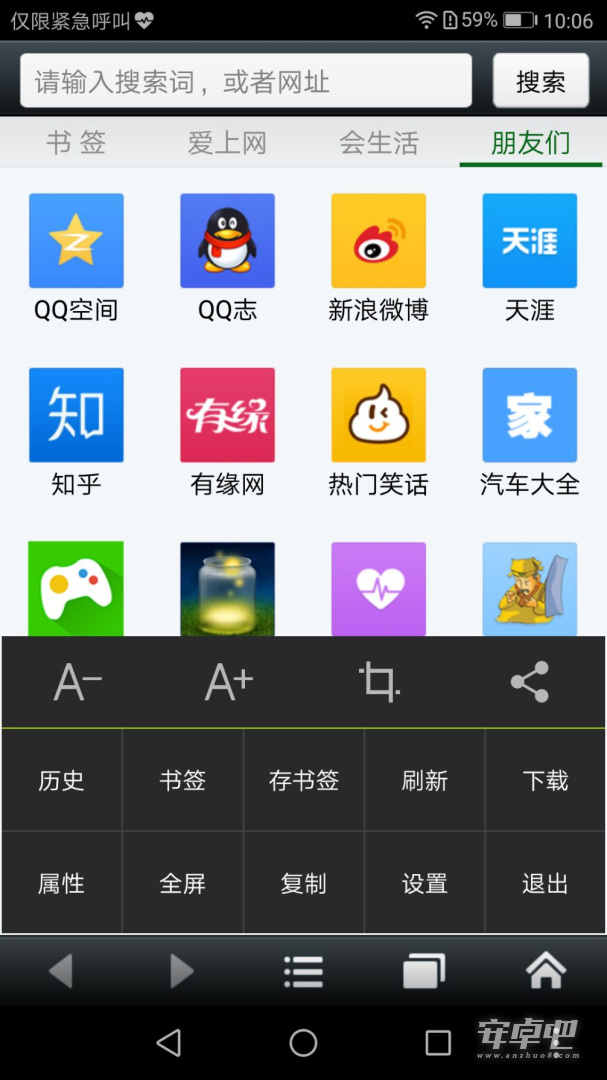The width and height of the screenshot is (607, 1080).
Task: Tap the search or URL input field
Action: pos(246,81)
